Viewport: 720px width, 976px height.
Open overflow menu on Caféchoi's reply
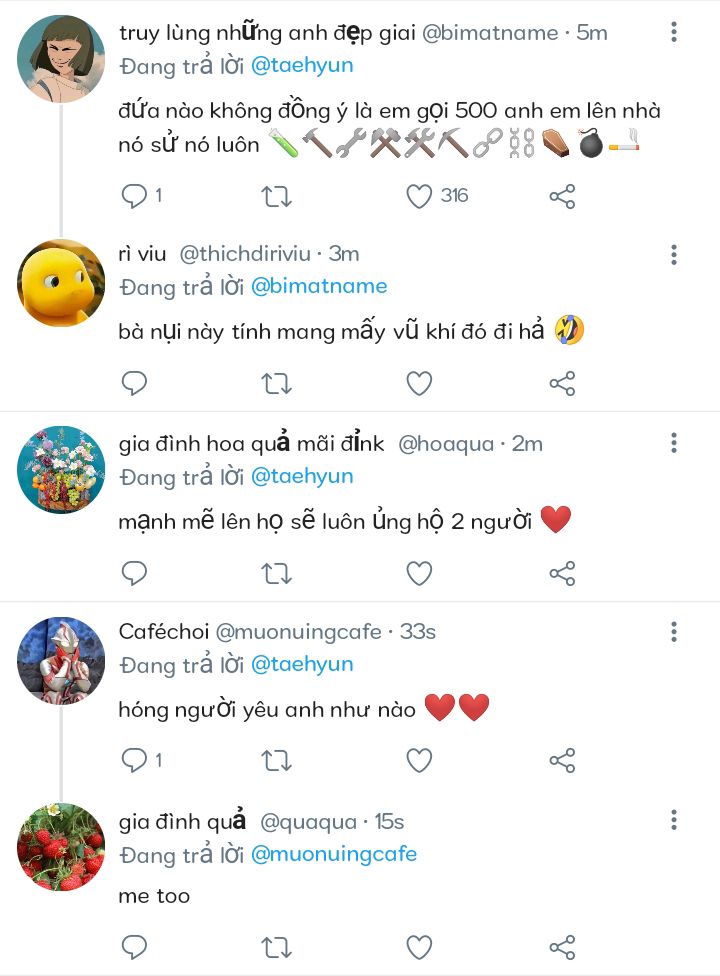click(674, 632)
